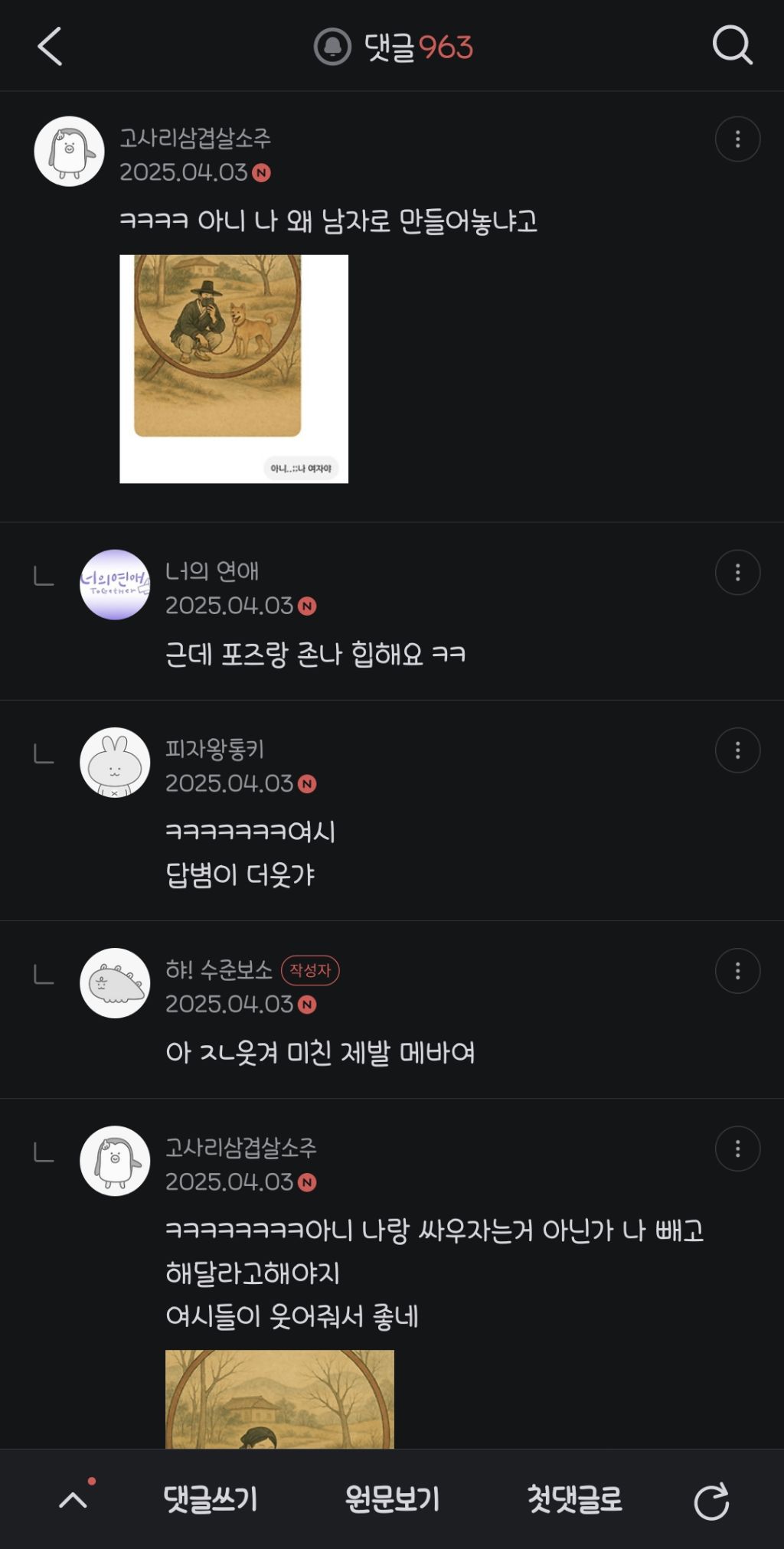This screenshot has width=784, height=1549.
Task: Open more options on 하! 수준보소's reply
Action: pos(737,971)
